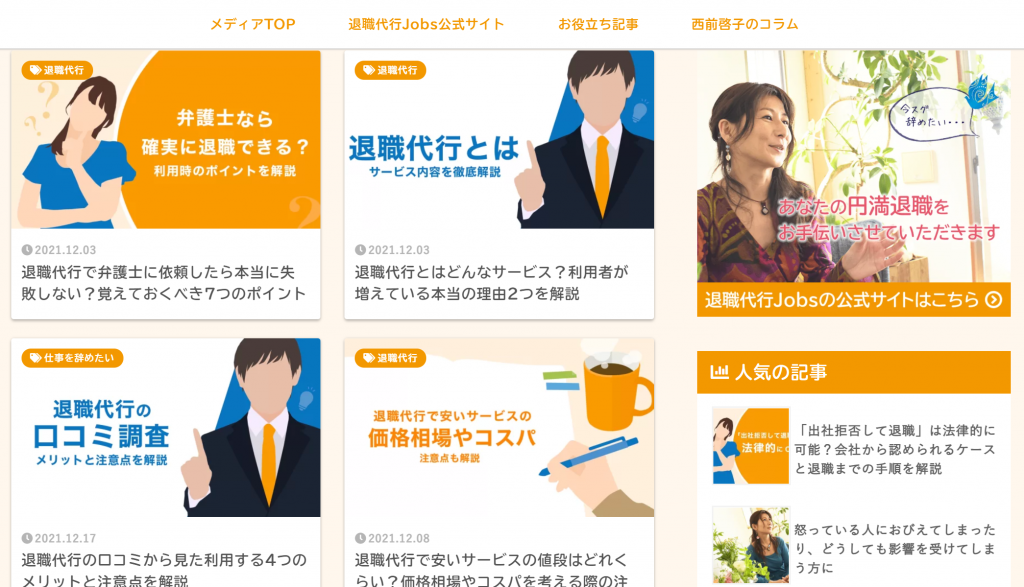The image size is (1024, 587).
Task: Open article about 弁護士に依頼したら失敗しない
Action: [164, 282]
